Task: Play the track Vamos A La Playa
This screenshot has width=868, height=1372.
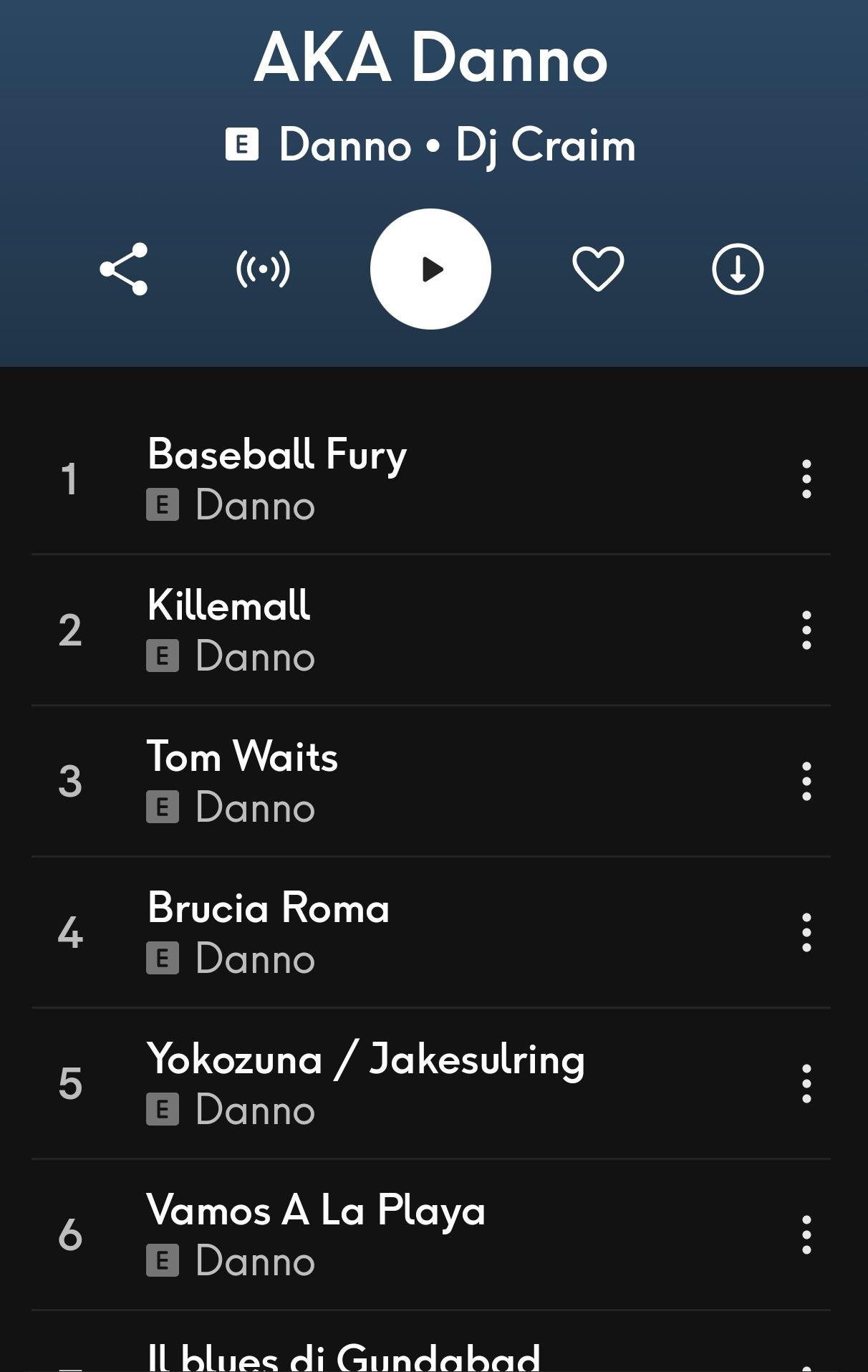Action: [x=315, y=1210]
